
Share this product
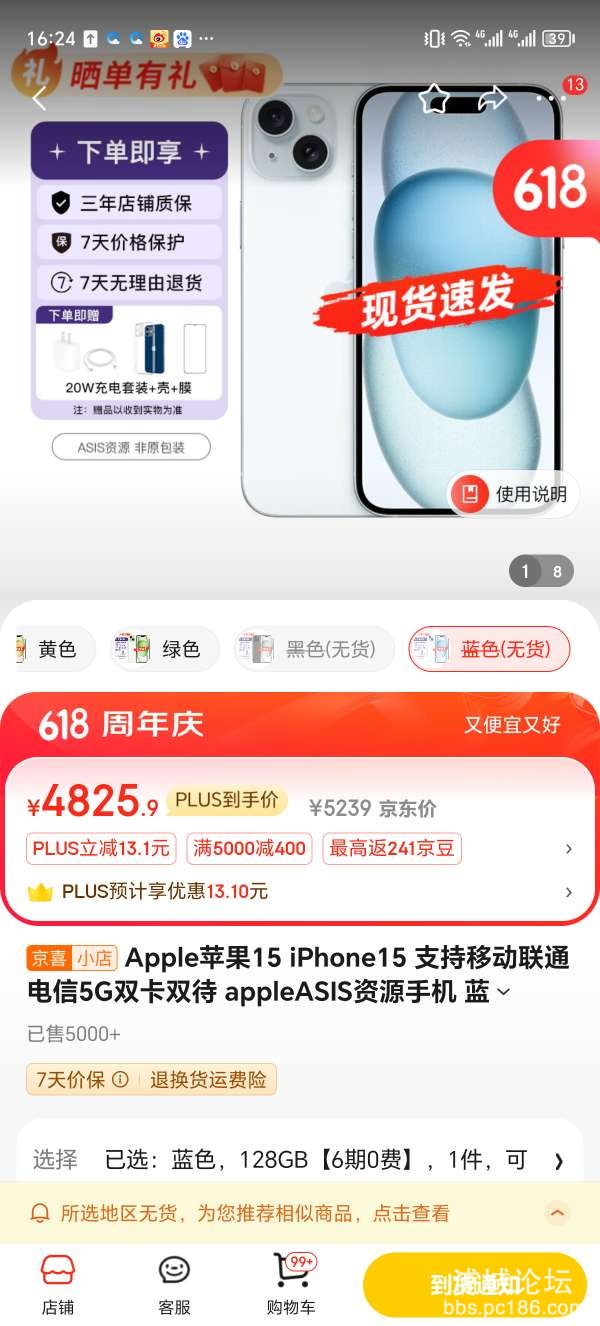pos(492,98)
